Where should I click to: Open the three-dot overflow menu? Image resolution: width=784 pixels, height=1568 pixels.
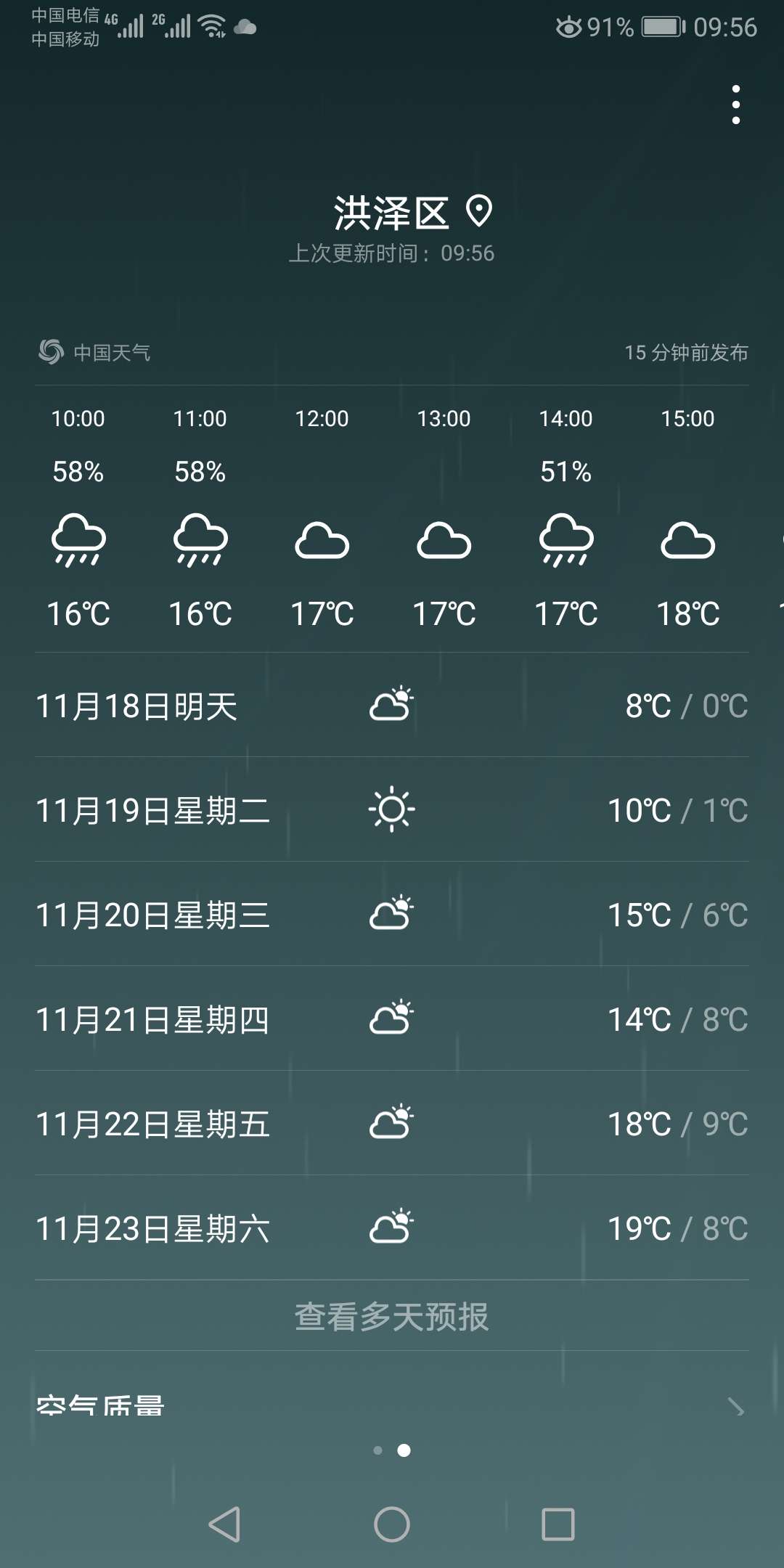736,105
